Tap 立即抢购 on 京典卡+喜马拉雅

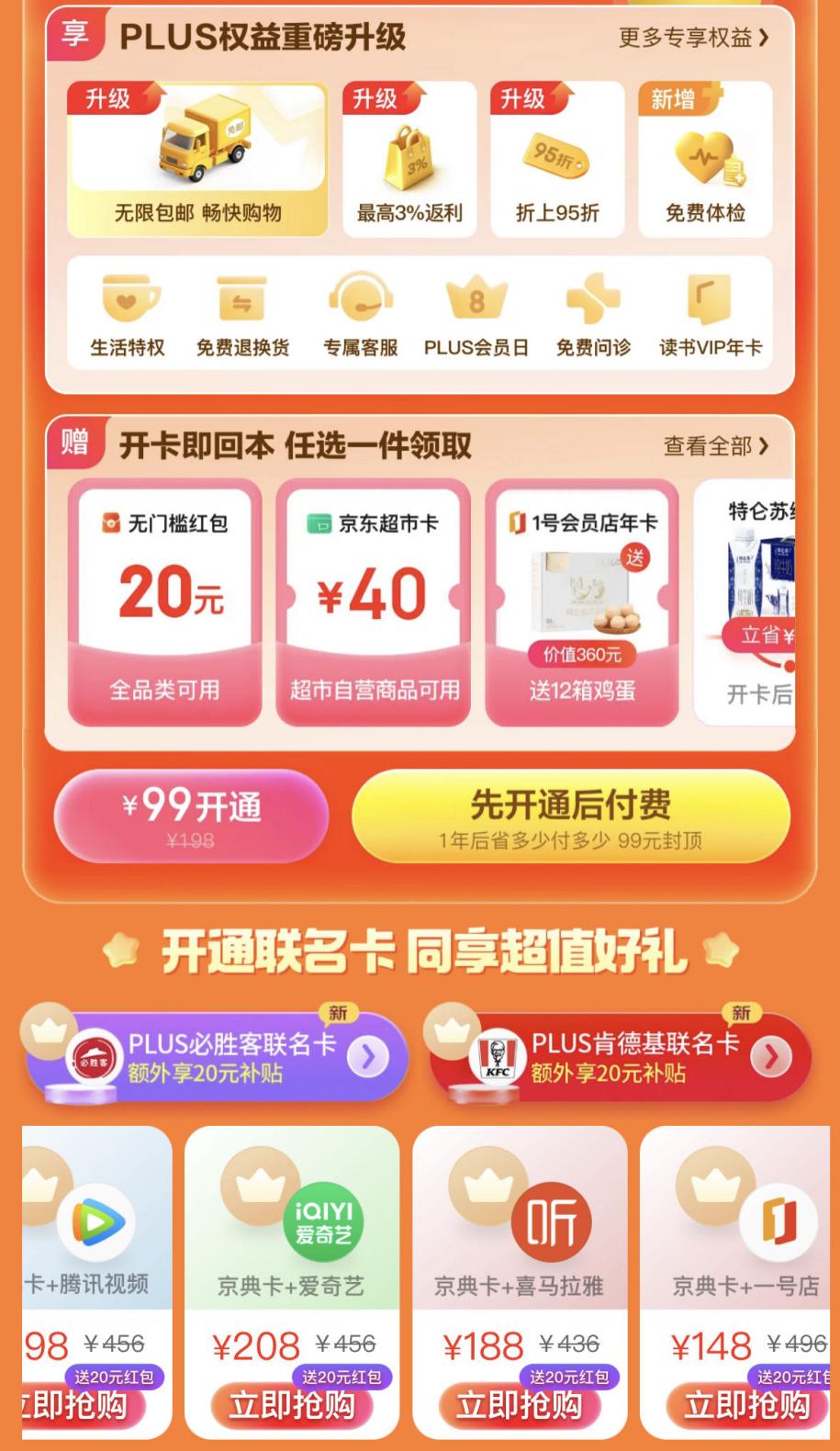520,1405
